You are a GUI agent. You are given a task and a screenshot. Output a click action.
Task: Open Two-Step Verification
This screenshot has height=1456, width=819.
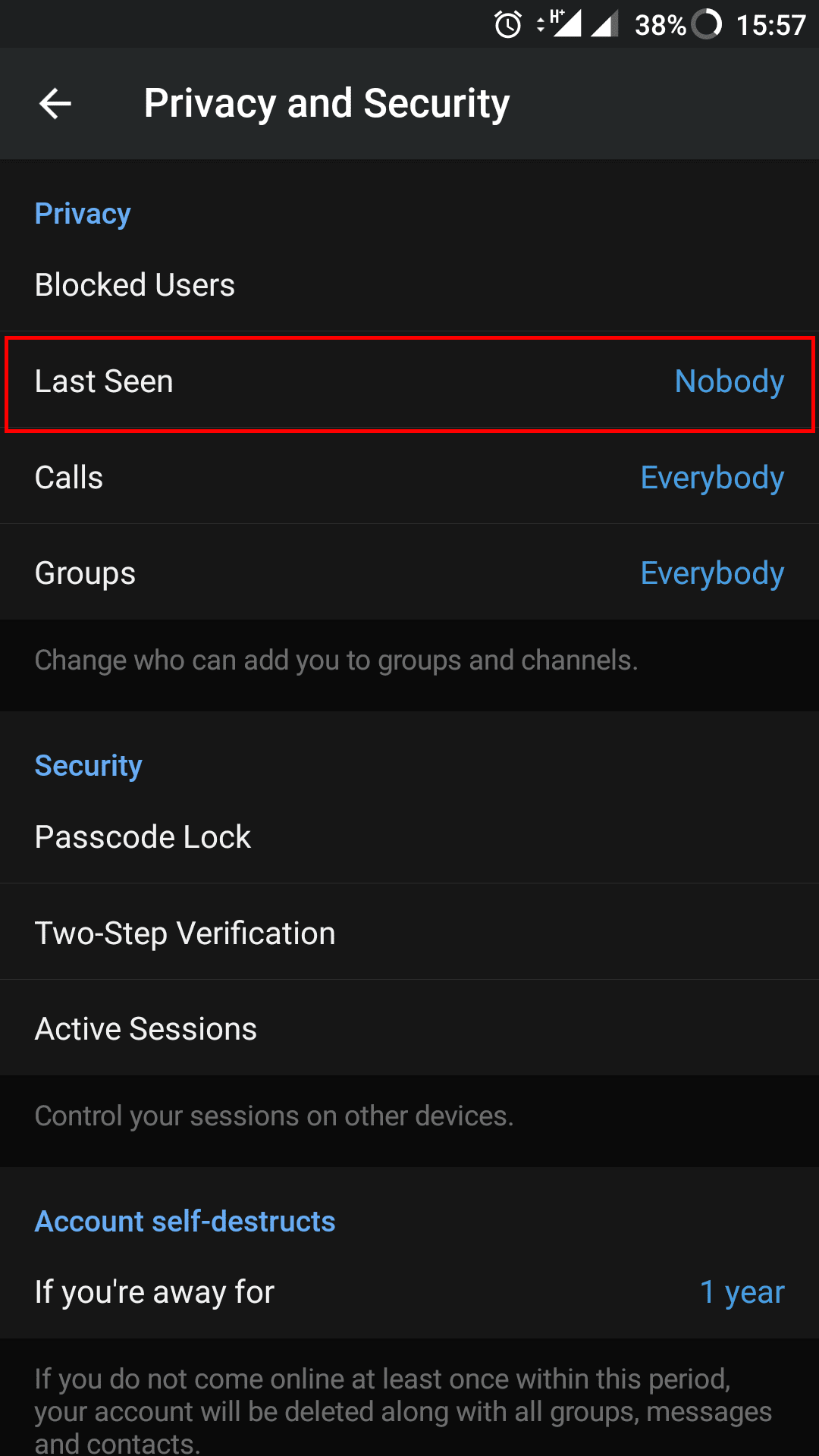[409, 932]
